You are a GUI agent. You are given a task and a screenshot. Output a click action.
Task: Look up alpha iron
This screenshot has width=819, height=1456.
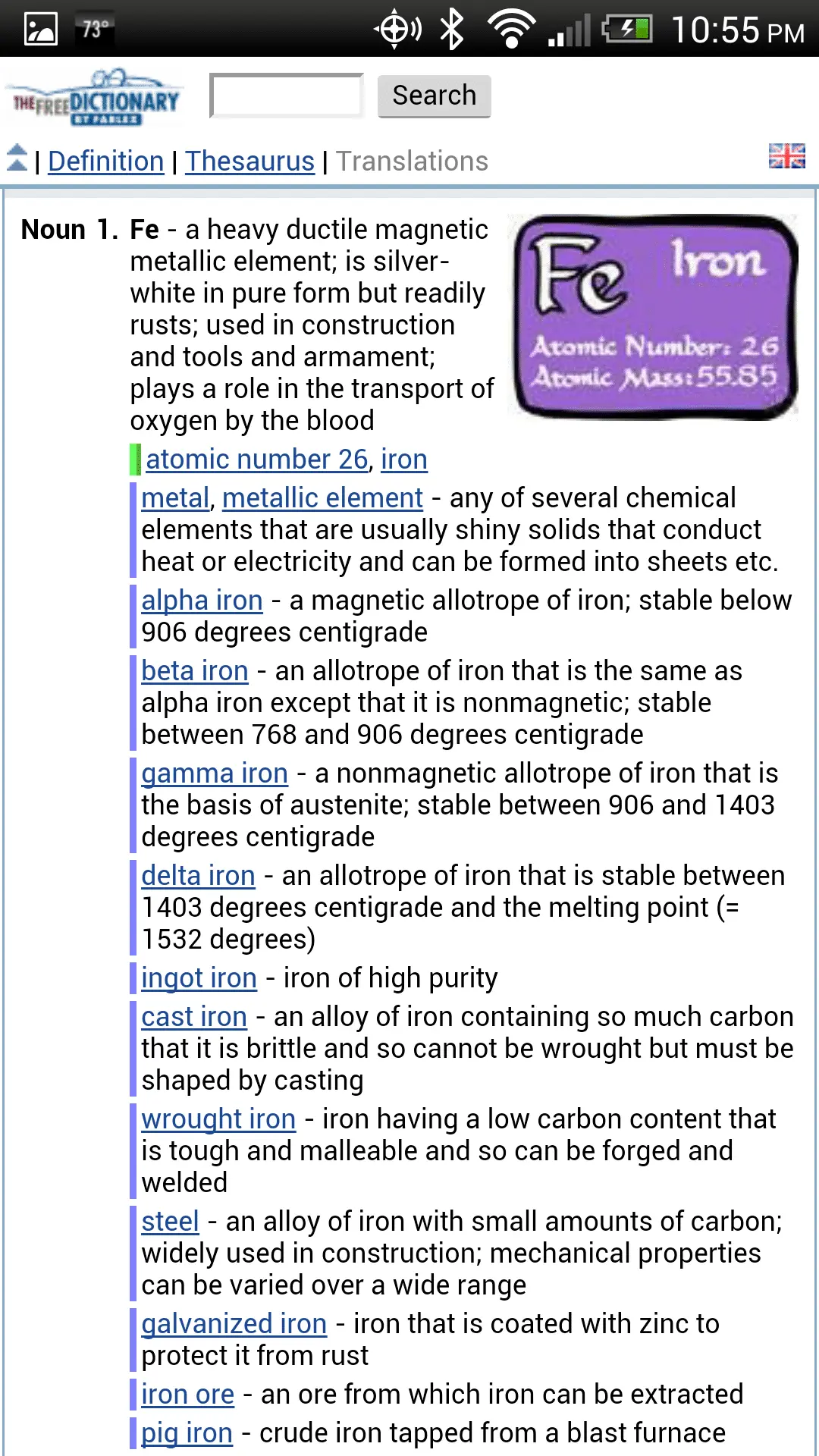pos(202,601)
